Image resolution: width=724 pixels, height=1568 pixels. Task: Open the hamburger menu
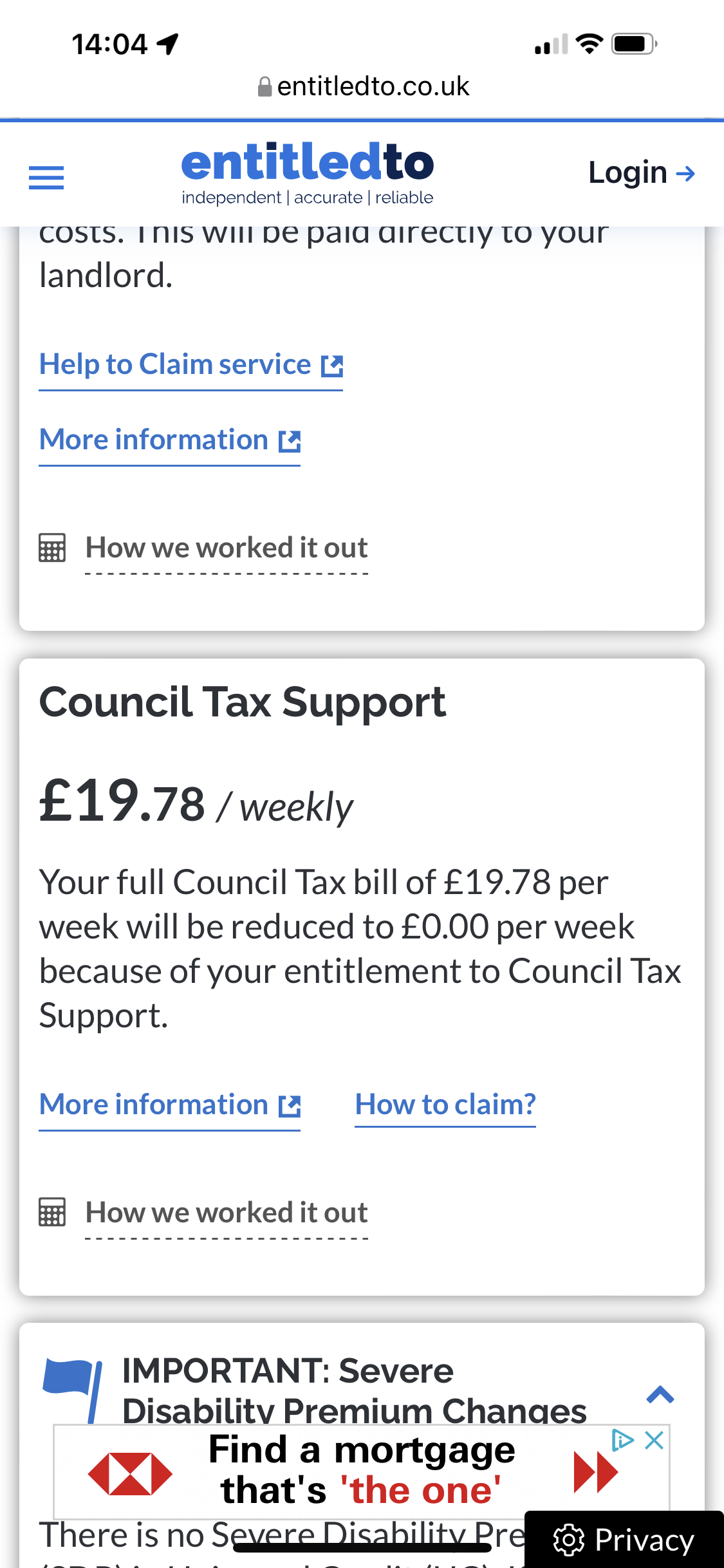coord(46,178)
